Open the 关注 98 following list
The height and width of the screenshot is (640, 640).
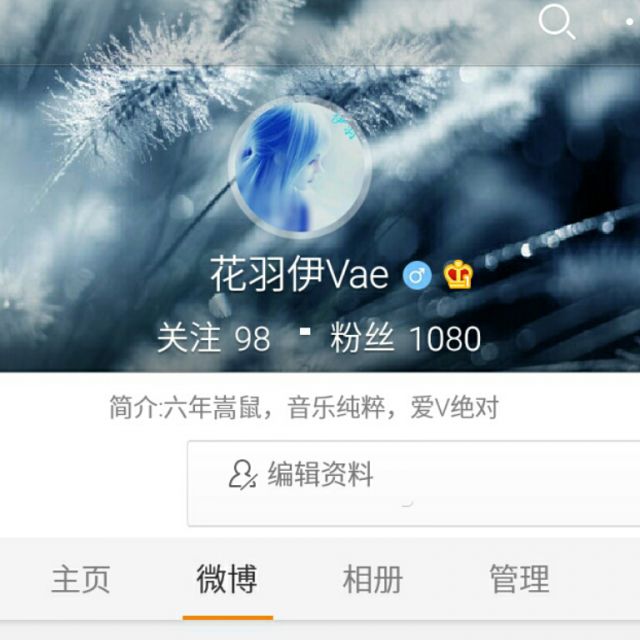pyautogui.click(x=213, y=338)
